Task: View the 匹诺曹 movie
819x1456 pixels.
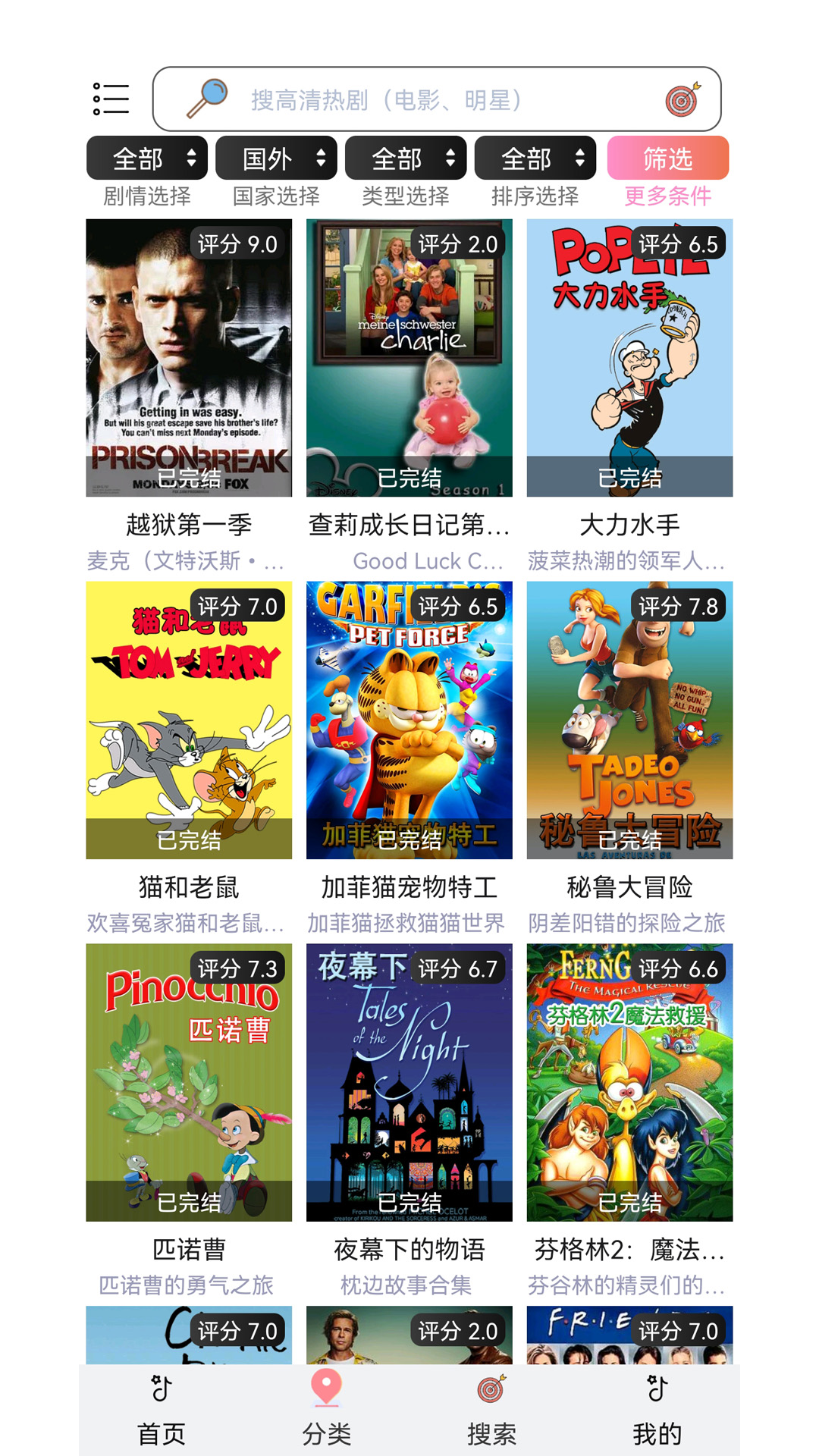Action: pos(189,1082)
